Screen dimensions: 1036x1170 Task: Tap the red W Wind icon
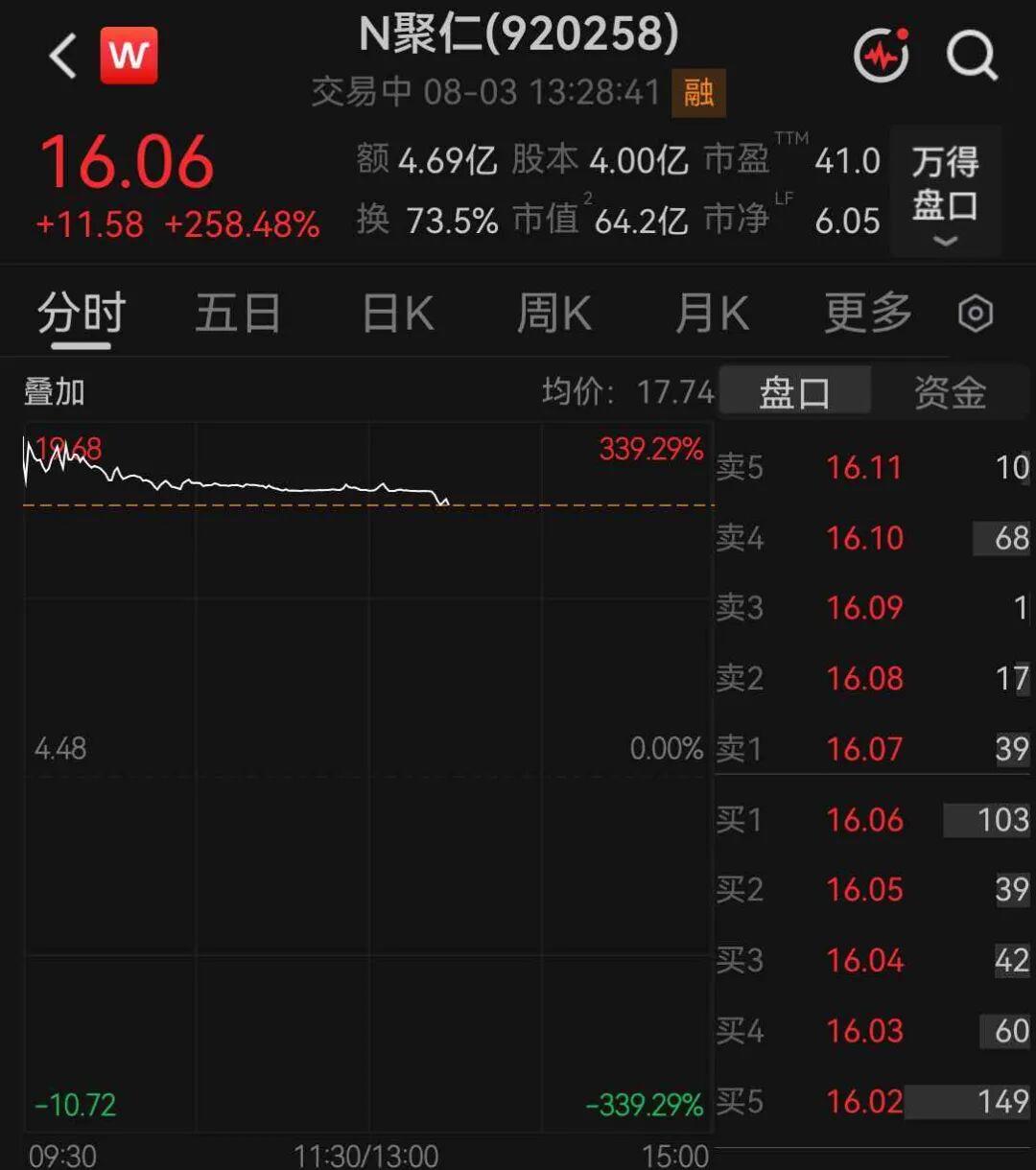click(x=129, y=56)
